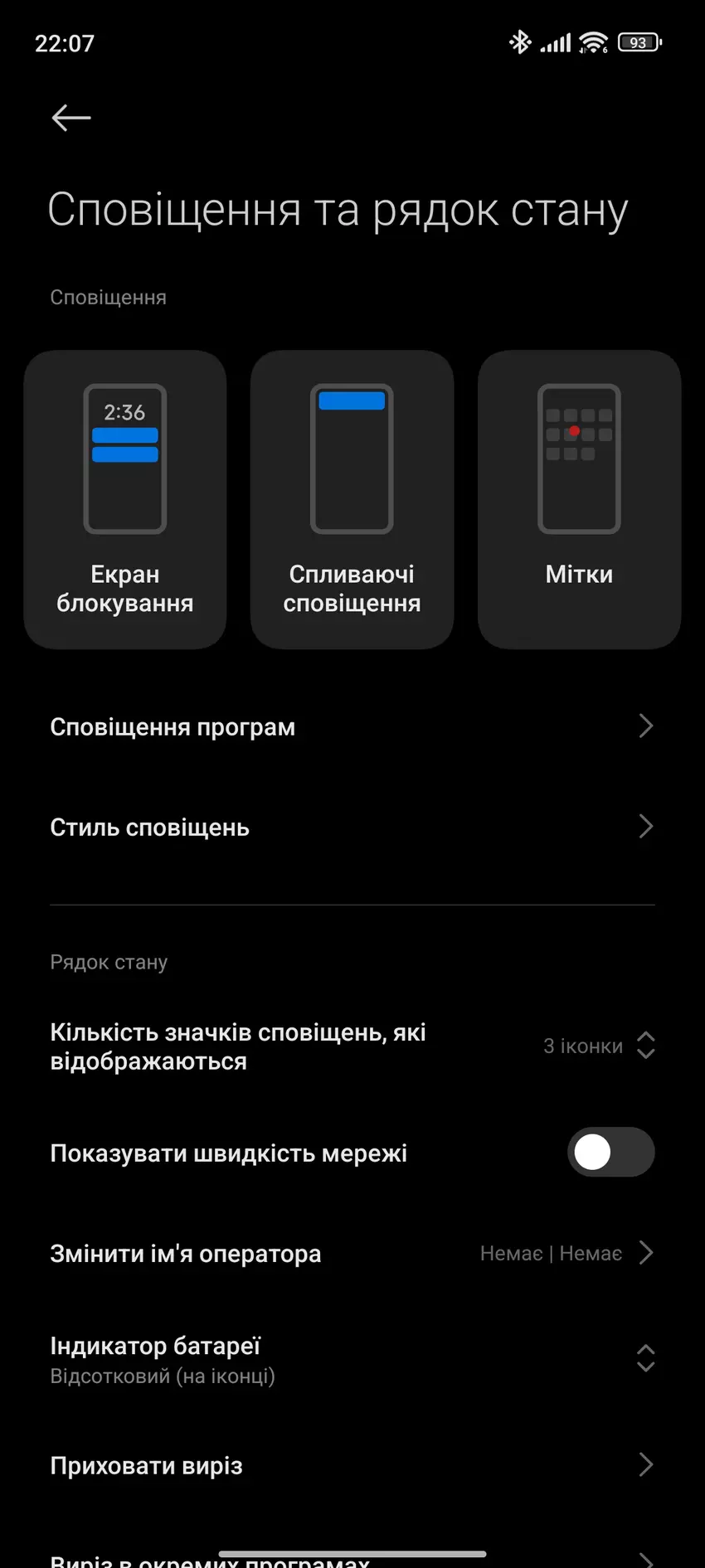Viewport: 705px width, 1568px height.
Task: Open Сповіщення програм settings
Action: point(352,726)
